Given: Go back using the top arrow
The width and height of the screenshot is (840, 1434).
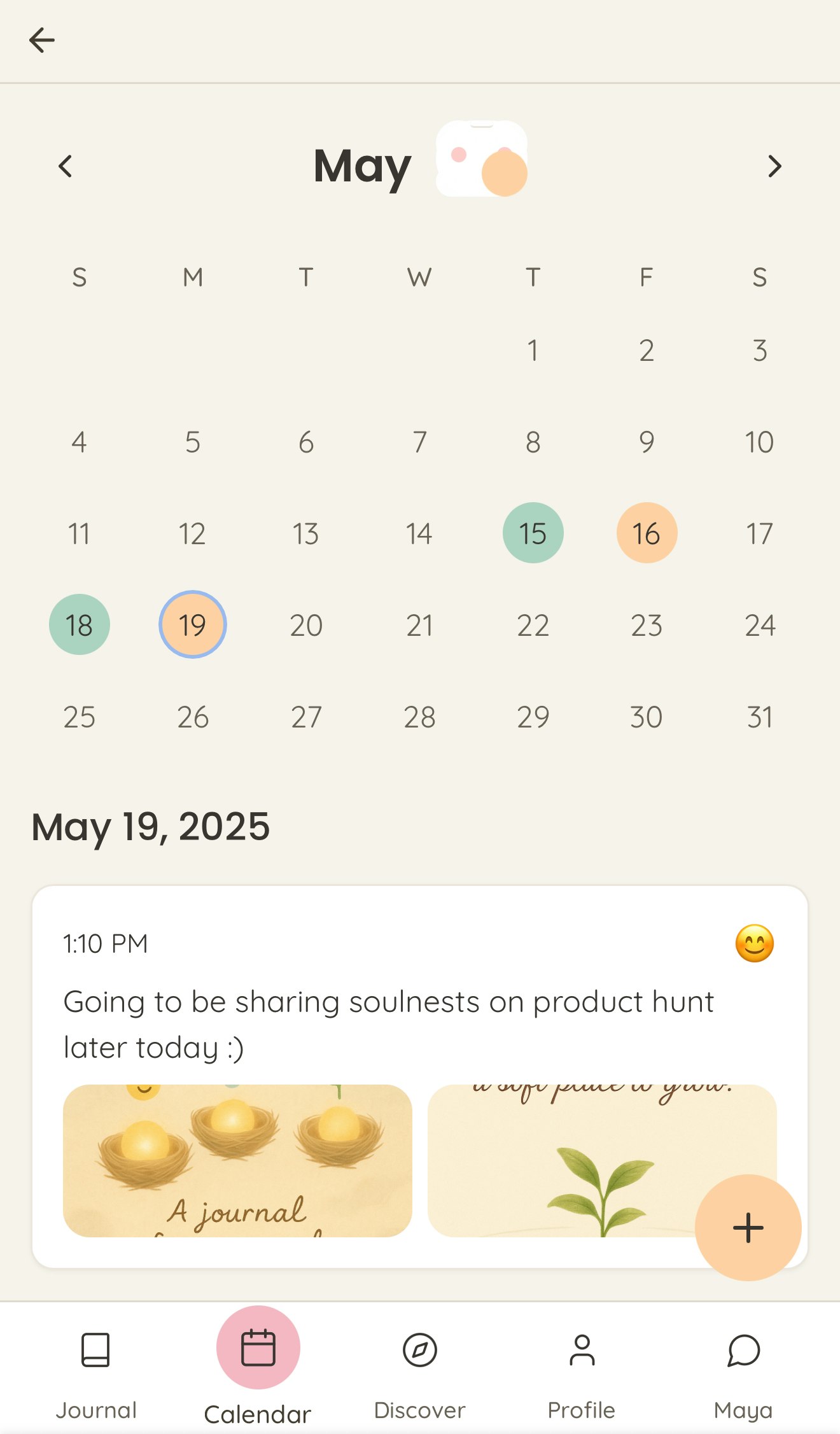Looking at the screenshot, I should click(42, 40).
